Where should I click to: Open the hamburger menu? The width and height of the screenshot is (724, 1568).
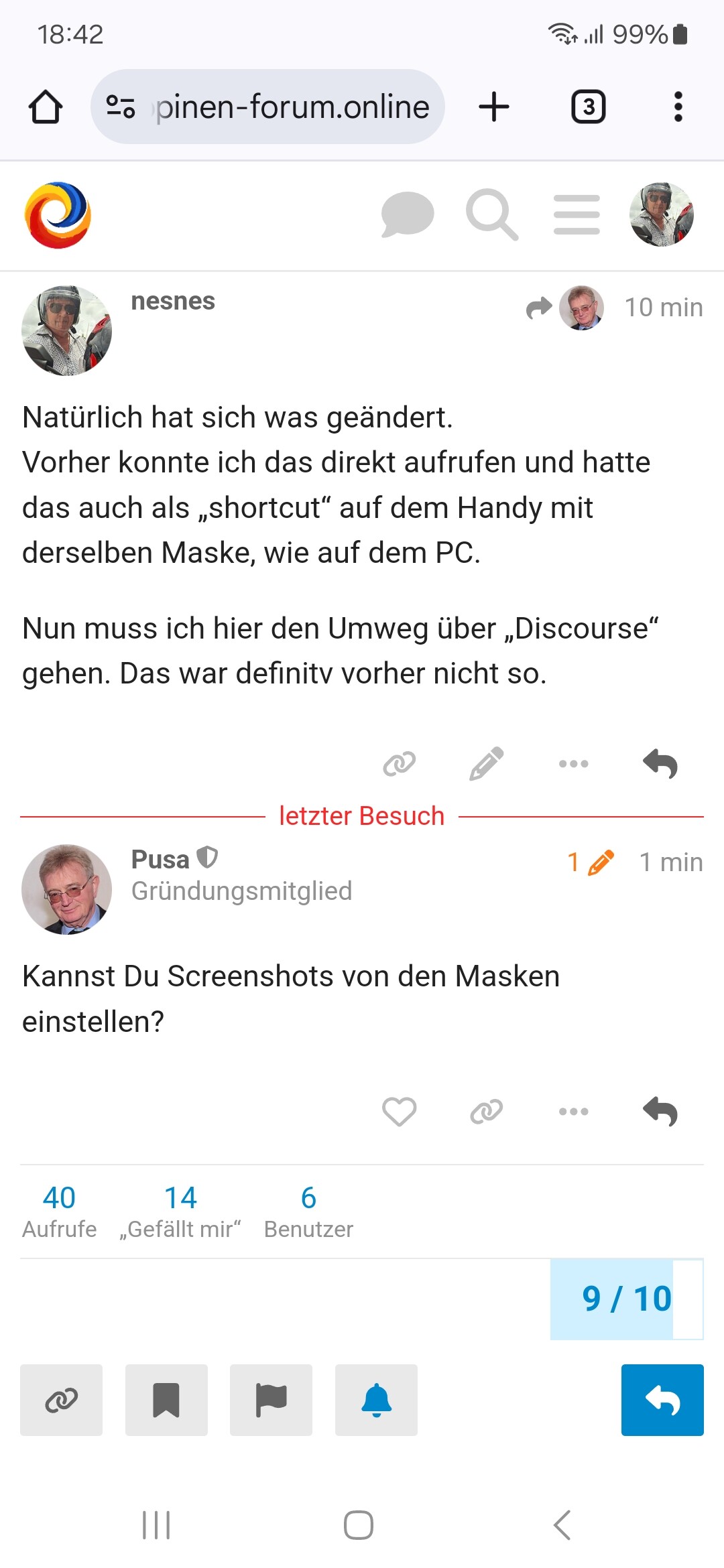pos(577,214)
